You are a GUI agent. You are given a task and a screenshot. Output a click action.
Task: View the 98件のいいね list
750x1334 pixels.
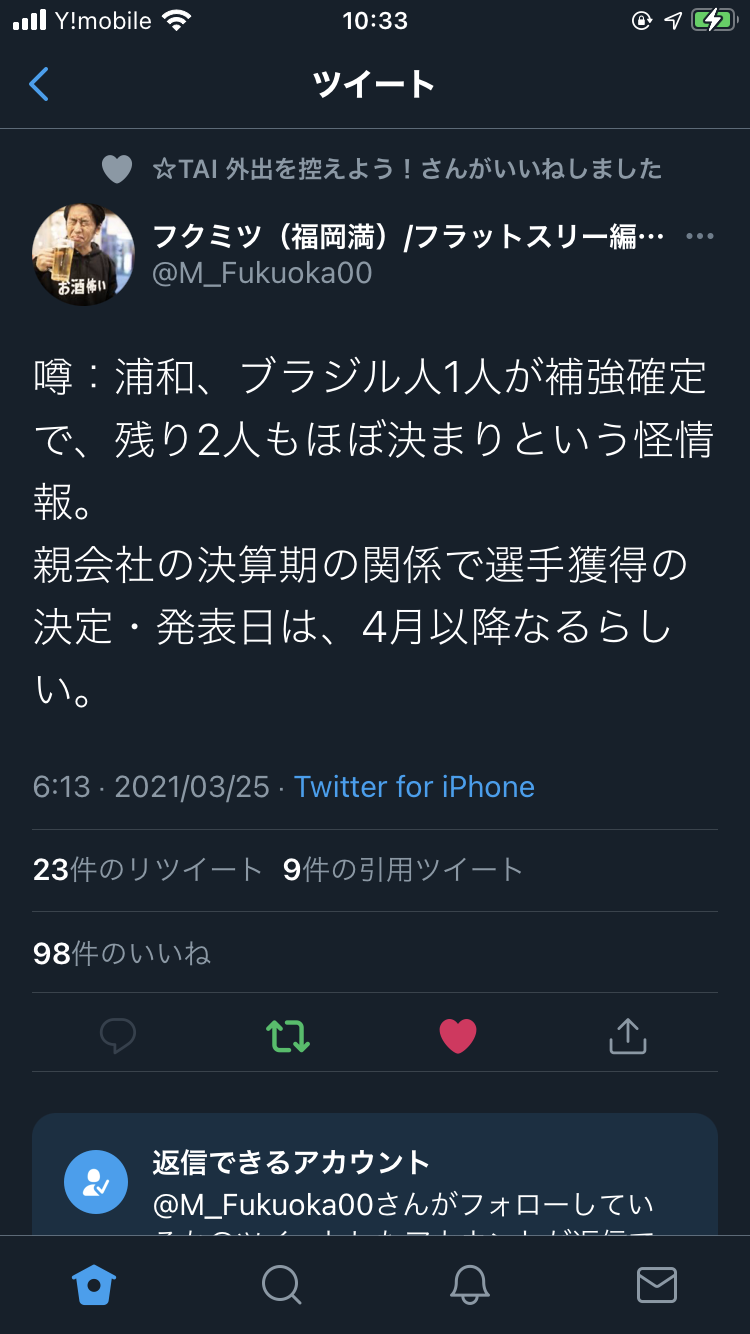(122, 954)
